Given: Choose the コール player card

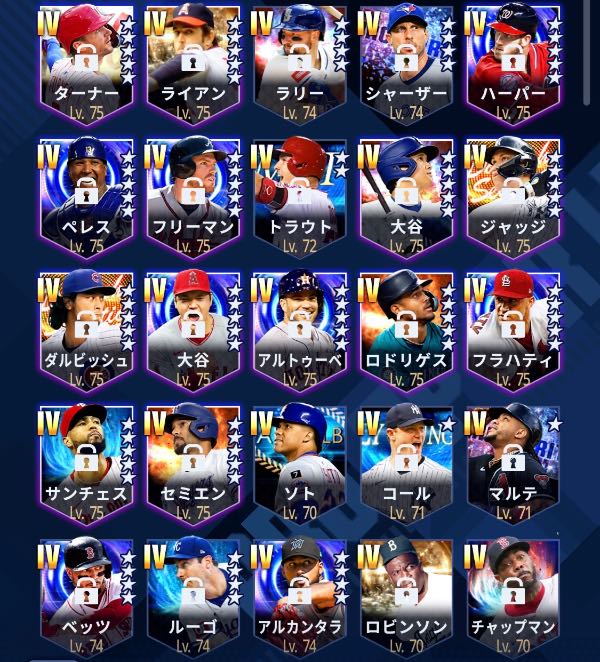Looking at the screenshot, I should pyautogui.click(x=406, y=460).
